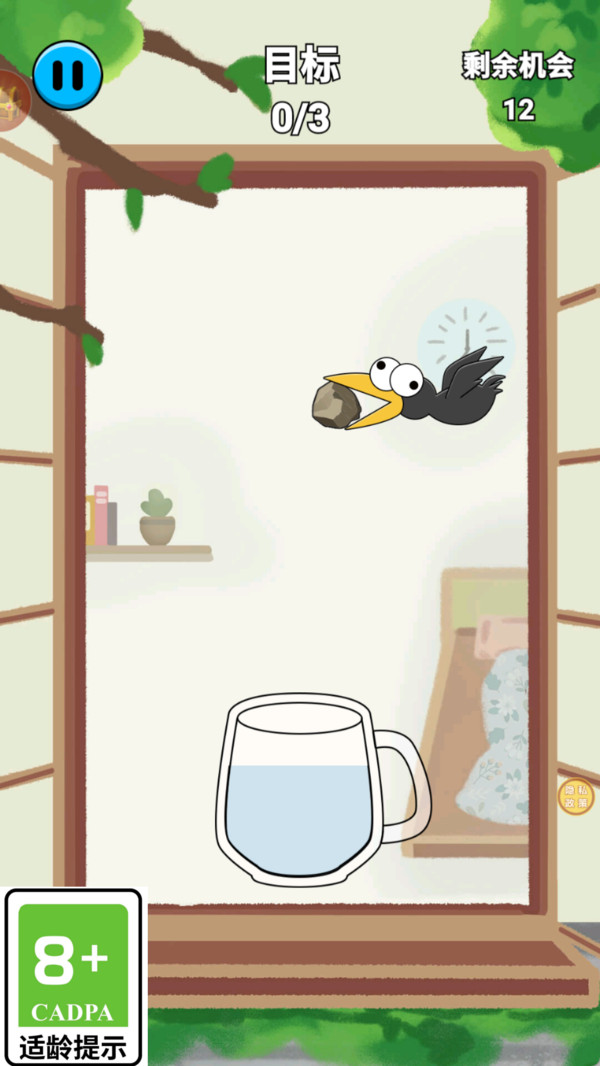The height and width of the screenshot is (1066, 600).
Task: Open the CADPA 8+ 适龄提示 badge
Action: click(x=75, y=977)
